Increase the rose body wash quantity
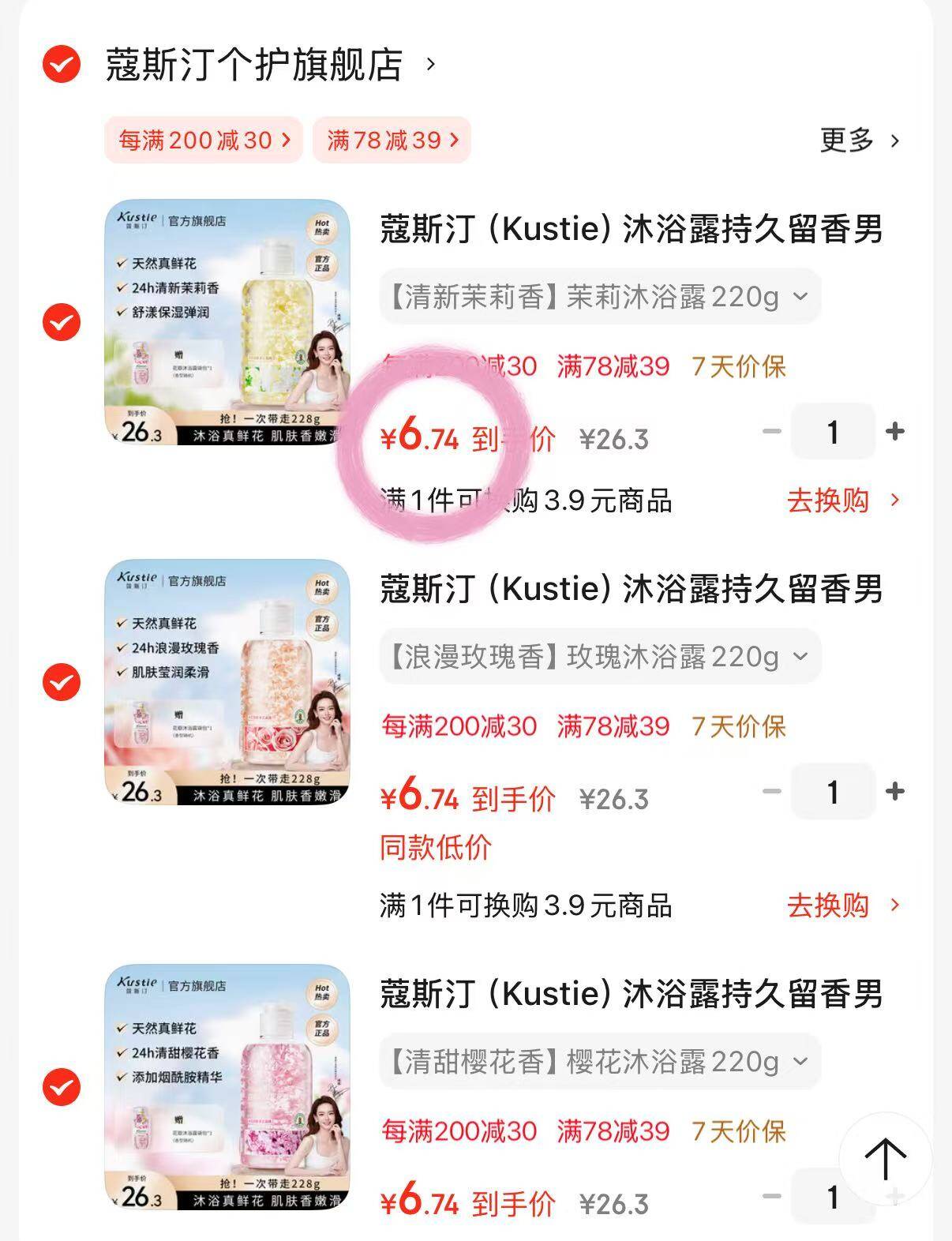Image resolution: width=952 pixels, height=1241 pixels. (894, 791)
